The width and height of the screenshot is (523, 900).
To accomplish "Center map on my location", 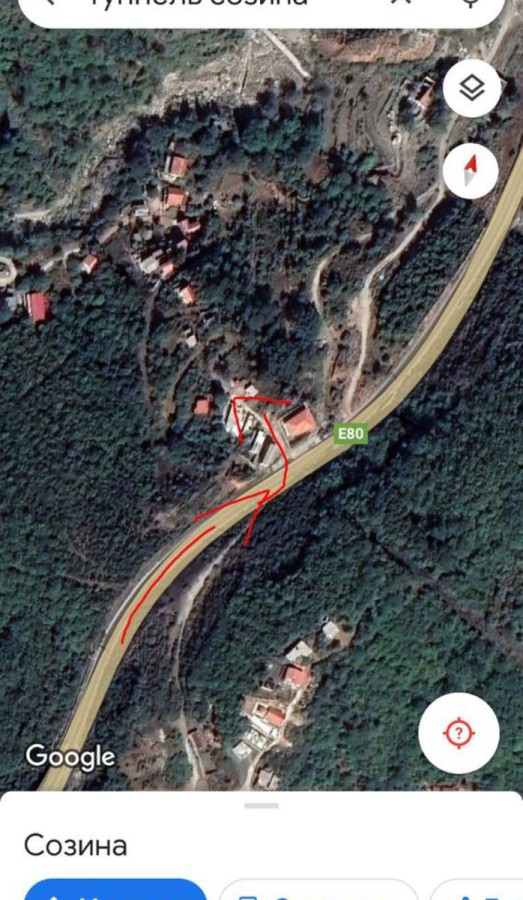I will coord(459,733).
